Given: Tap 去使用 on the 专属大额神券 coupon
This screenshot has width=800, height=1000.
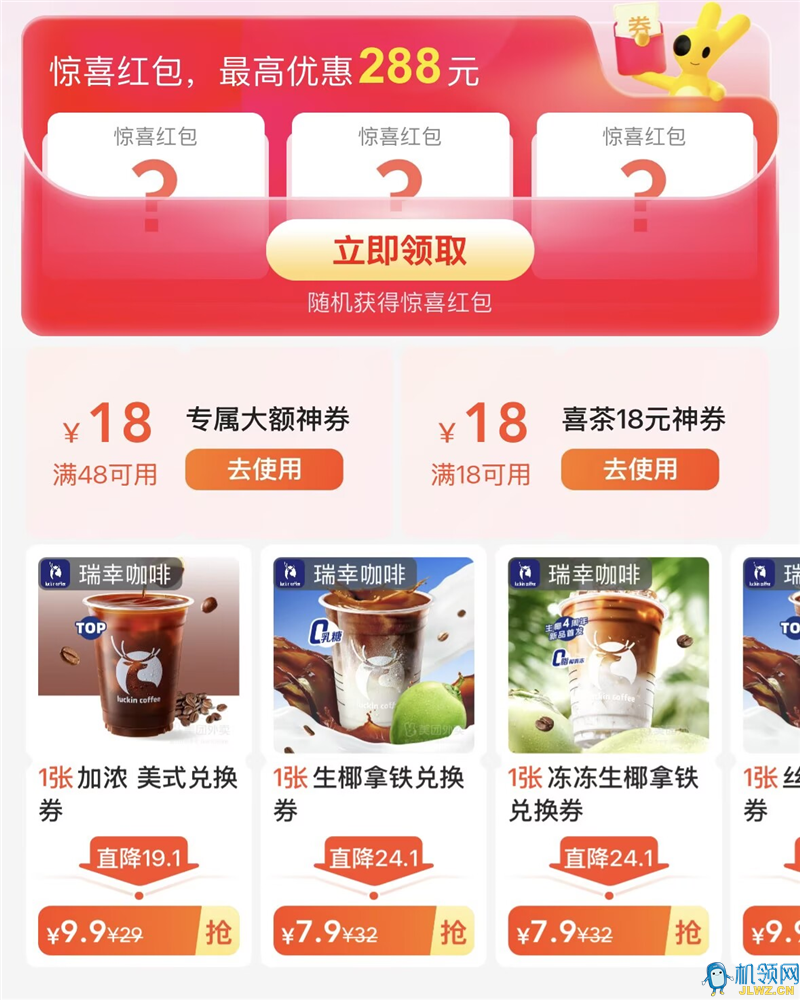Looking at the screenshot, I should click(x=264, y=469).
